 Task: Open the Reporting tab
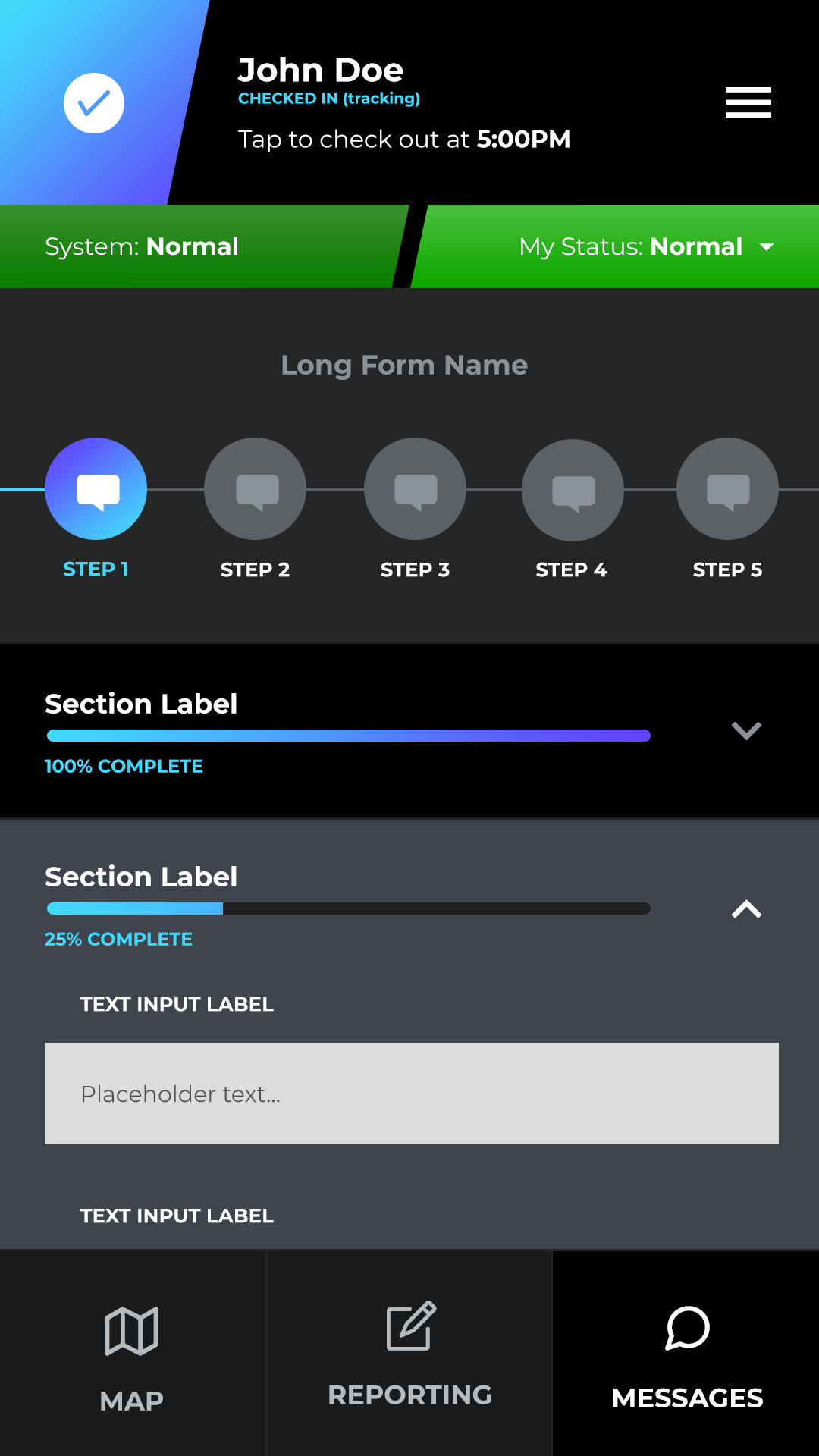(x=409, y=1354)
